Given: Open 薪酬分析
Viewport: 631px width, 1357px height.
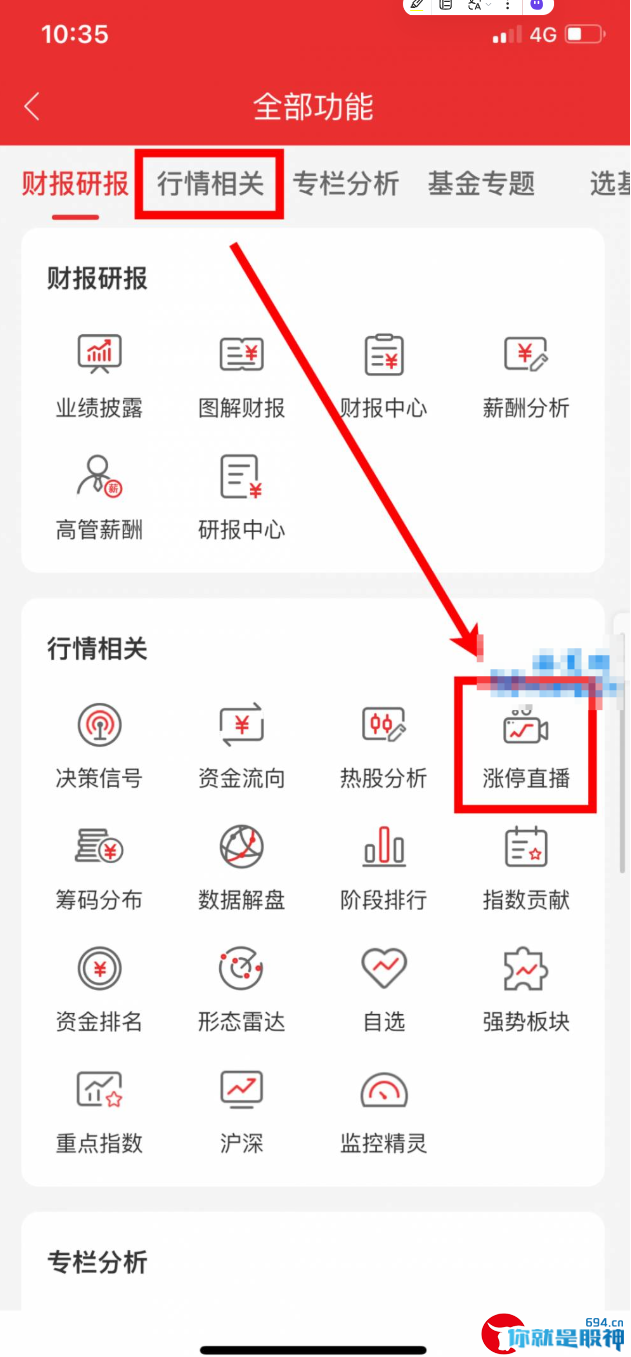Looking at the screenshot, I should pyautogui.click(x=526, y=376).
